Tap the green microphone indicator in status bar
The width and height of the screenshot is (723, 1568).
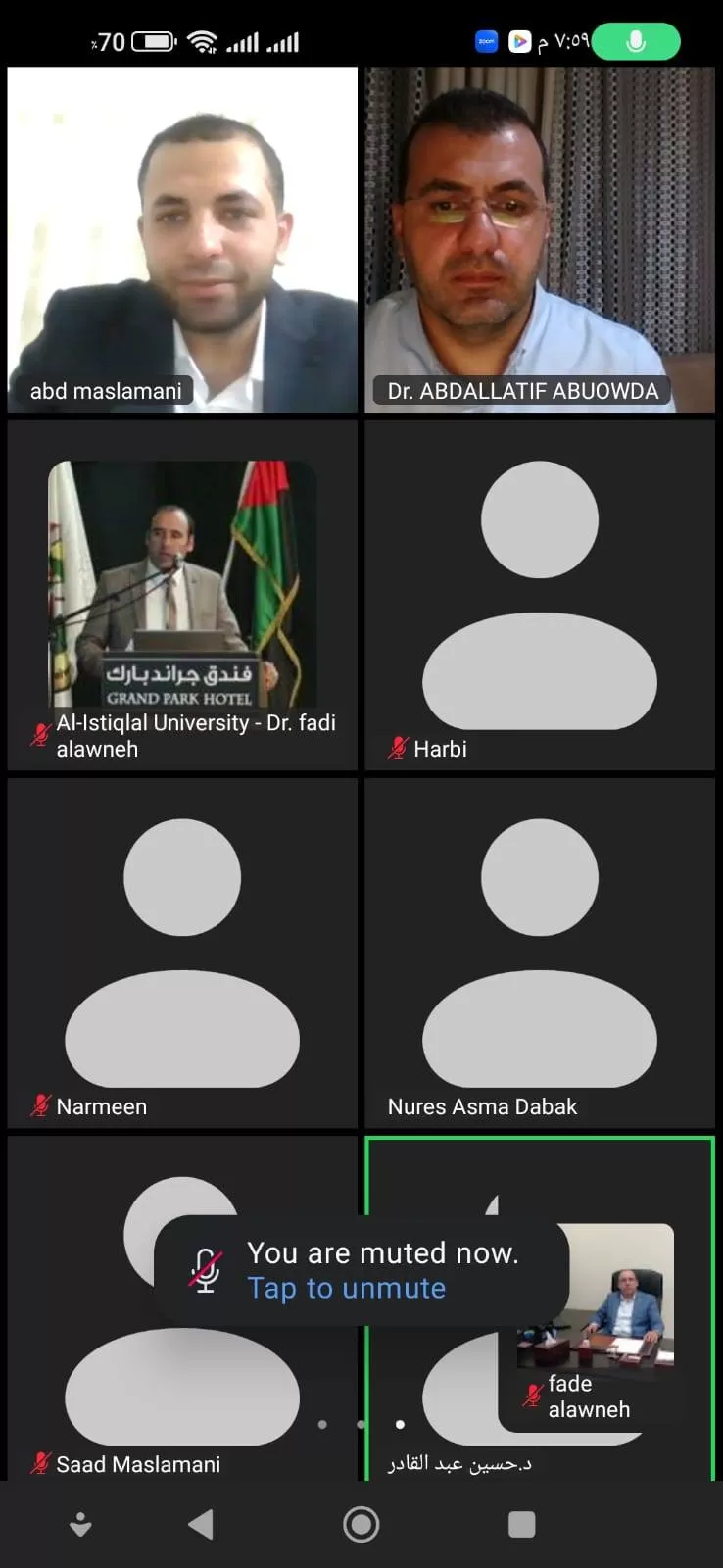click(x=636, y=42)
